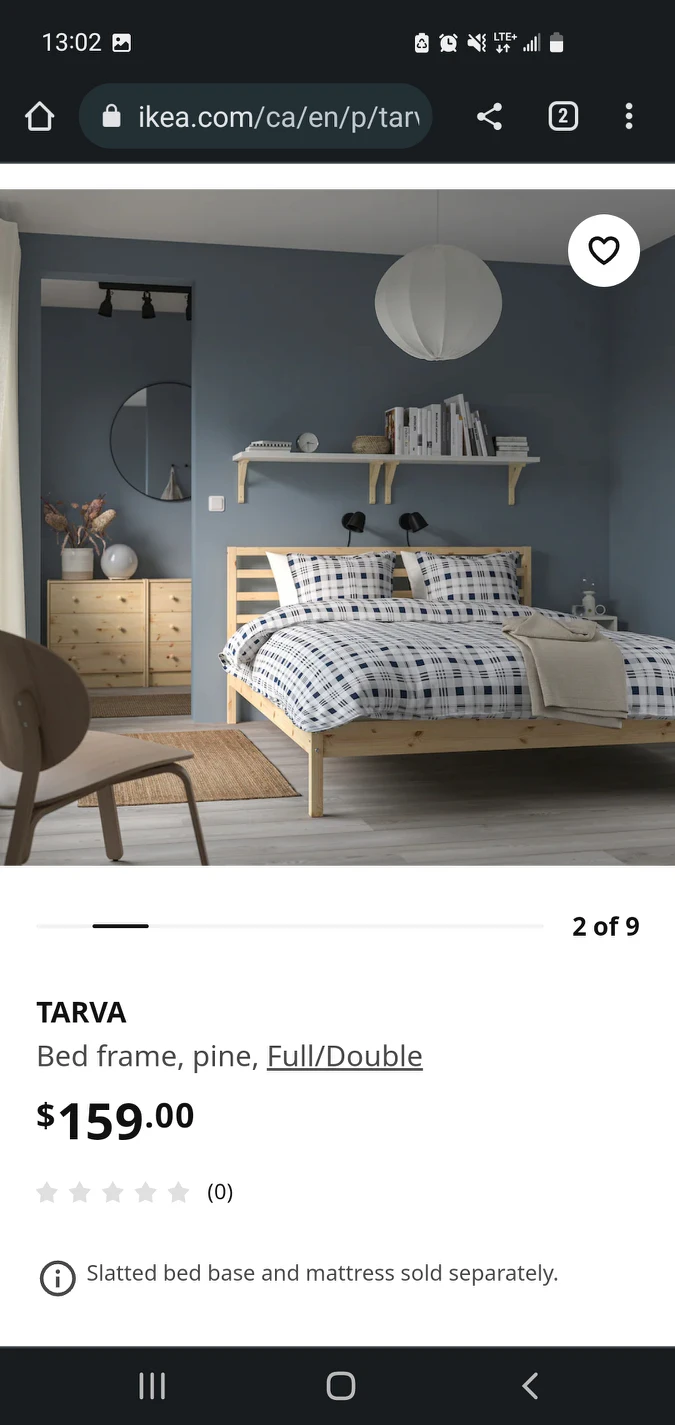The height and width of the screenshot is (1425, 675).
Task: Go to the browser home page
Action: click(x=39, y=117)
